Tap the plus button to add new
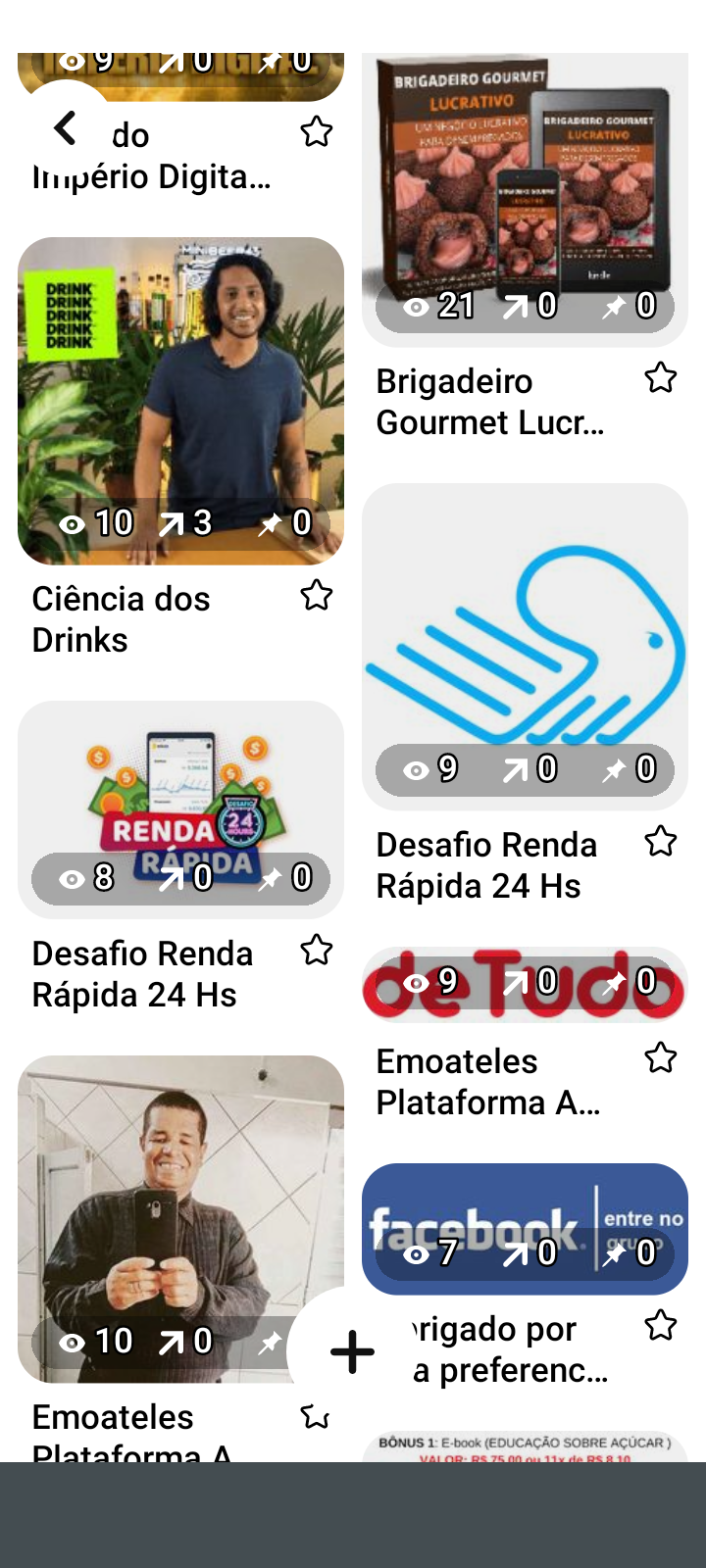706x1568 pixels. click(x=353, y=1352)
